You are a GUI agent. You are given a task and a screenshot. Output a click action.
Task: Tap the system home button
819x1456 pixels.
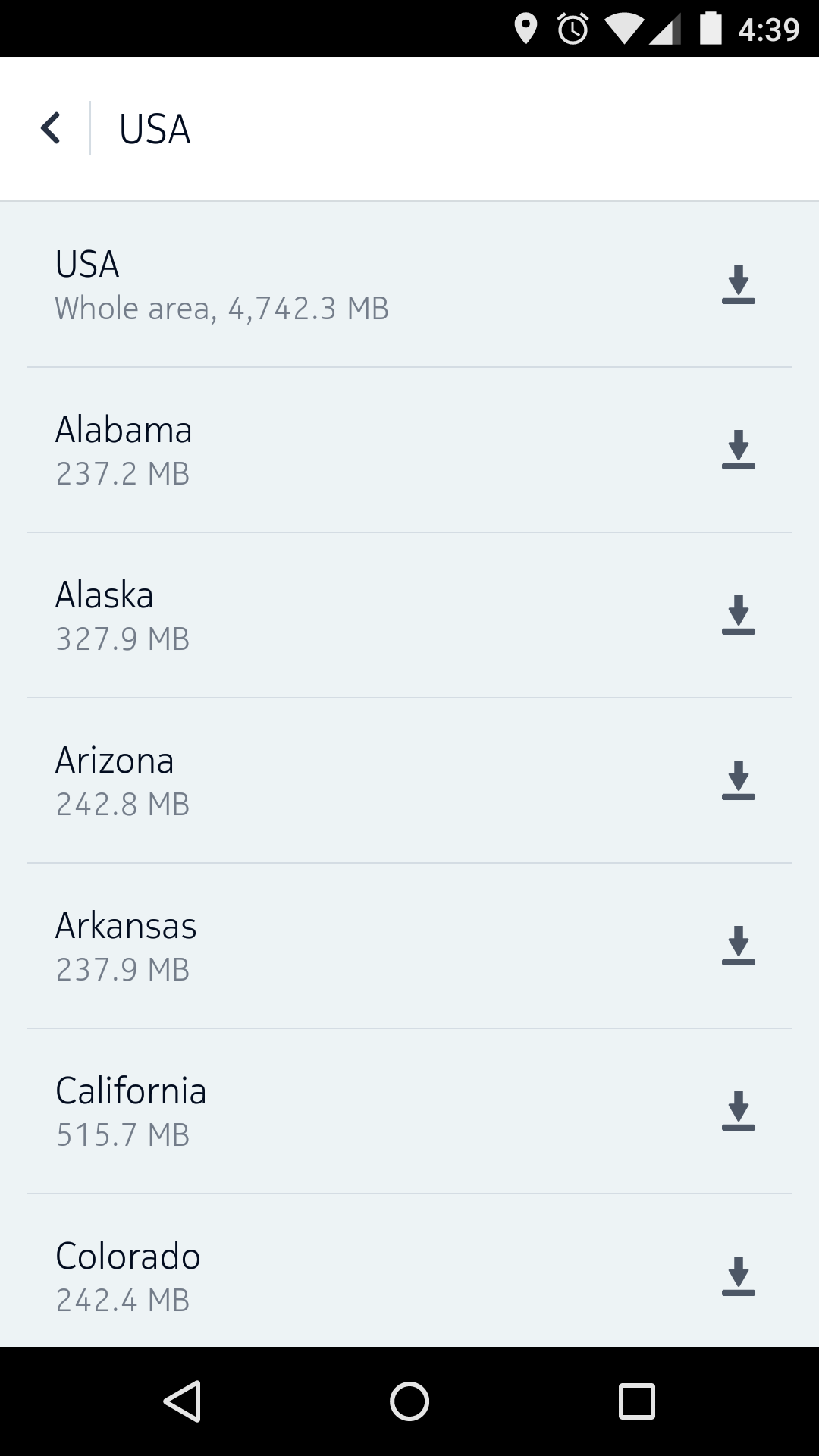(409, 1401)
